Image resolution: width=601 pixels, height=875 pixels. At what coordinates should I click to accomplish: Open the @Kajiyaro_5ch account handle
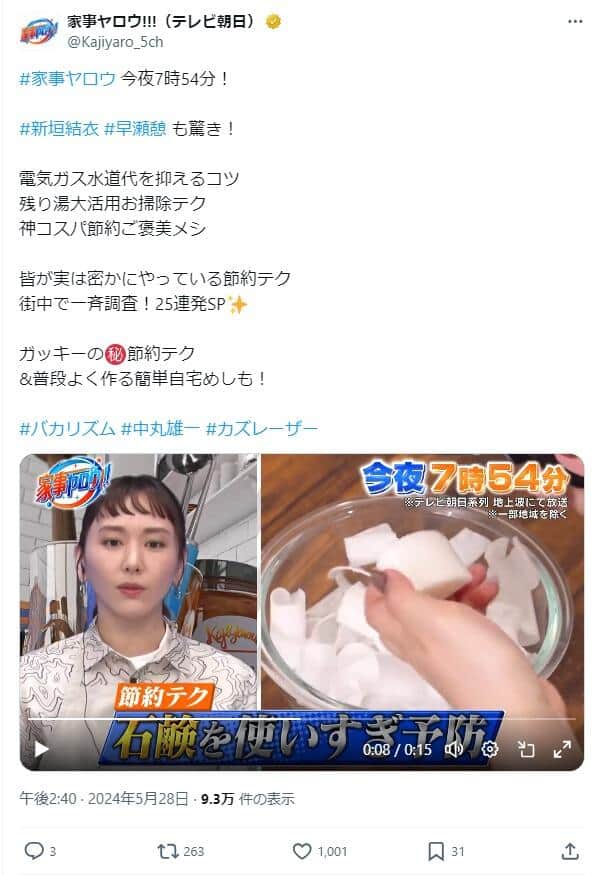click(115, 42)
